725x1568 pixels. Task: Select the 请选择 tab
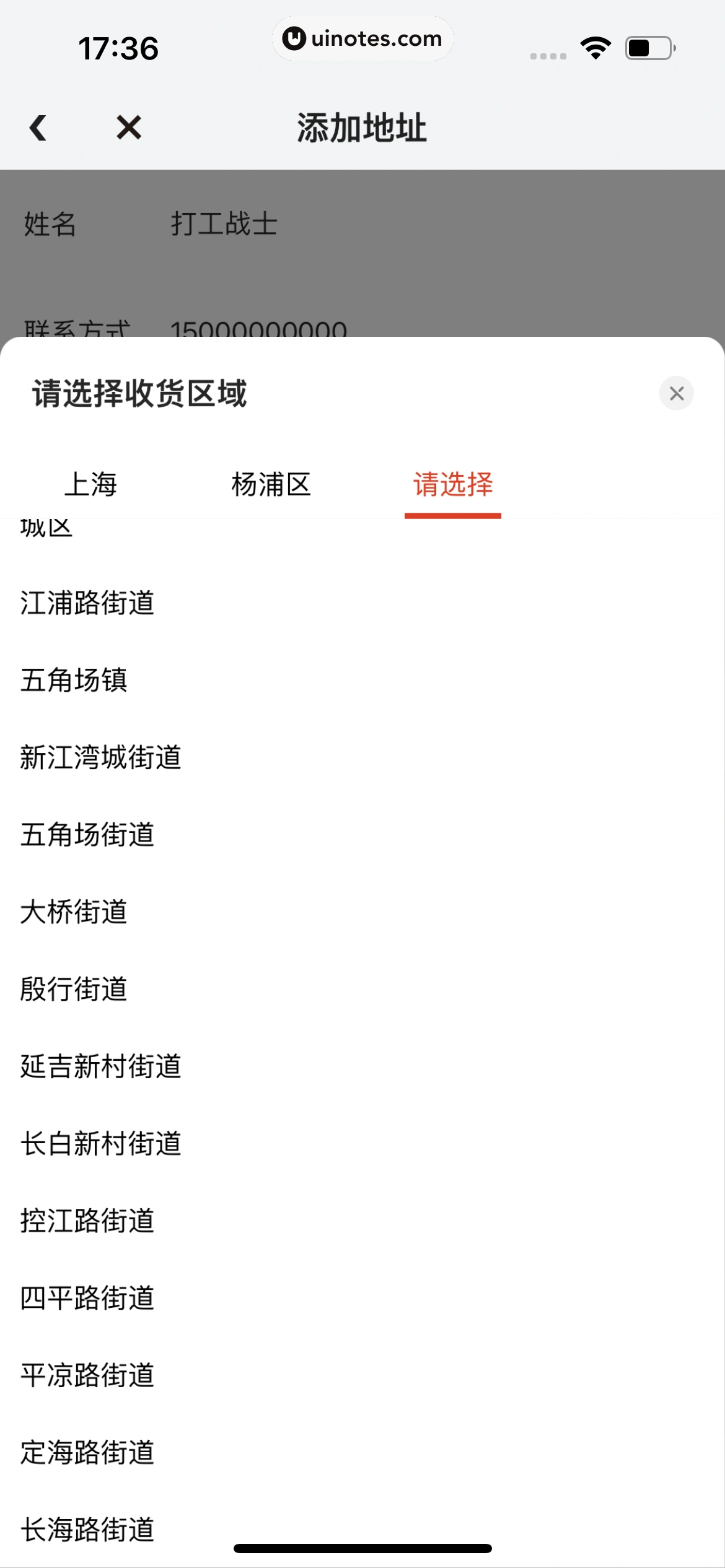click(x=453, y=484)
